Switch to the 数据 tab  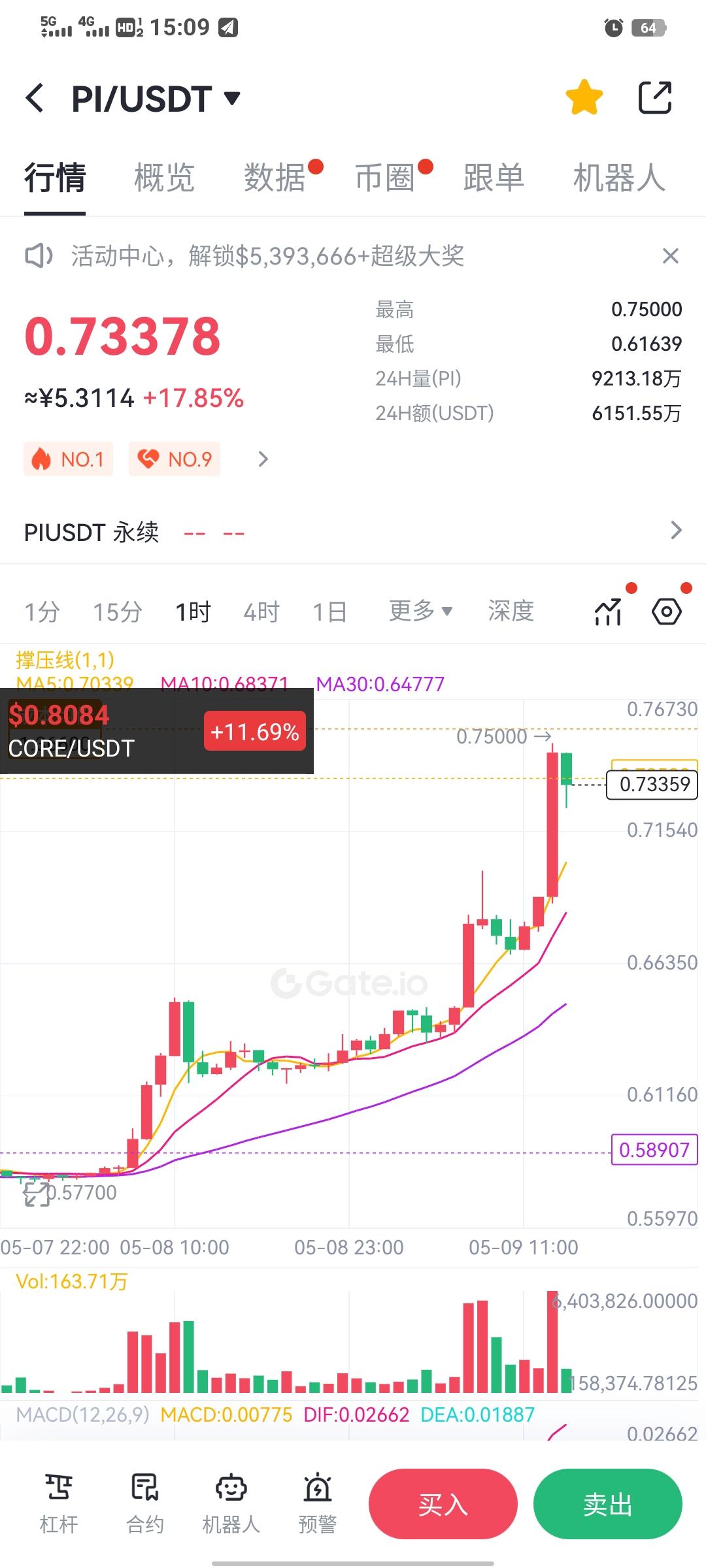[275, 178]
